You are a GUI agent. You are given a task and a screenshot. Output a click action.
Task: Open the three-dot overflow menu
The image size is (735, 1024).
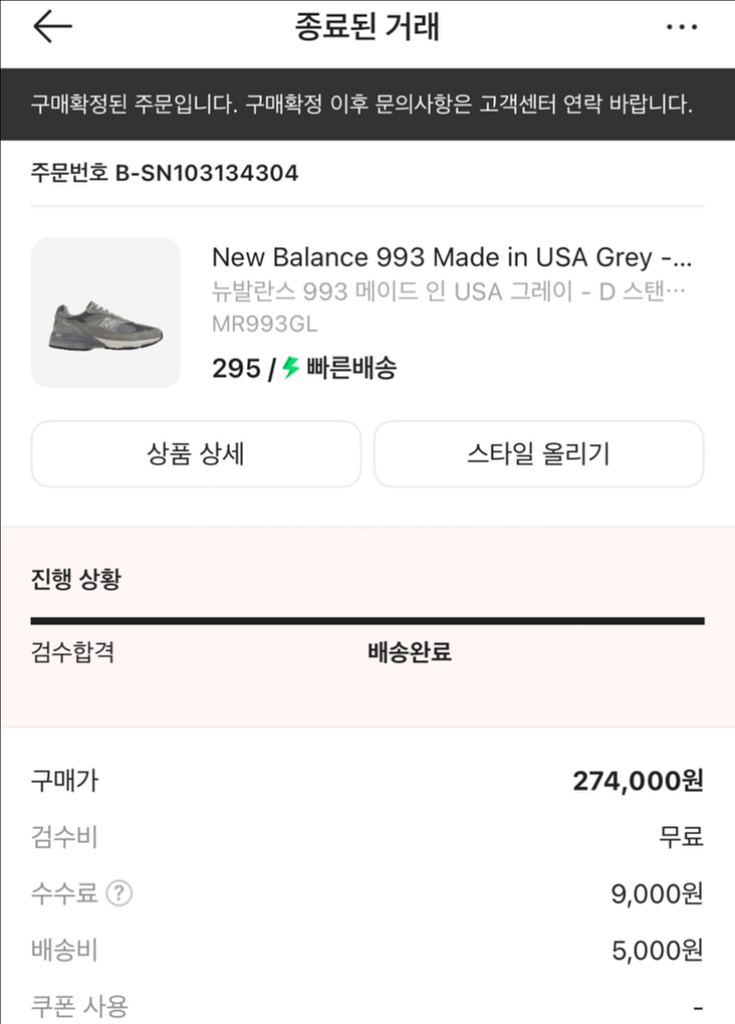click(680, 27)
